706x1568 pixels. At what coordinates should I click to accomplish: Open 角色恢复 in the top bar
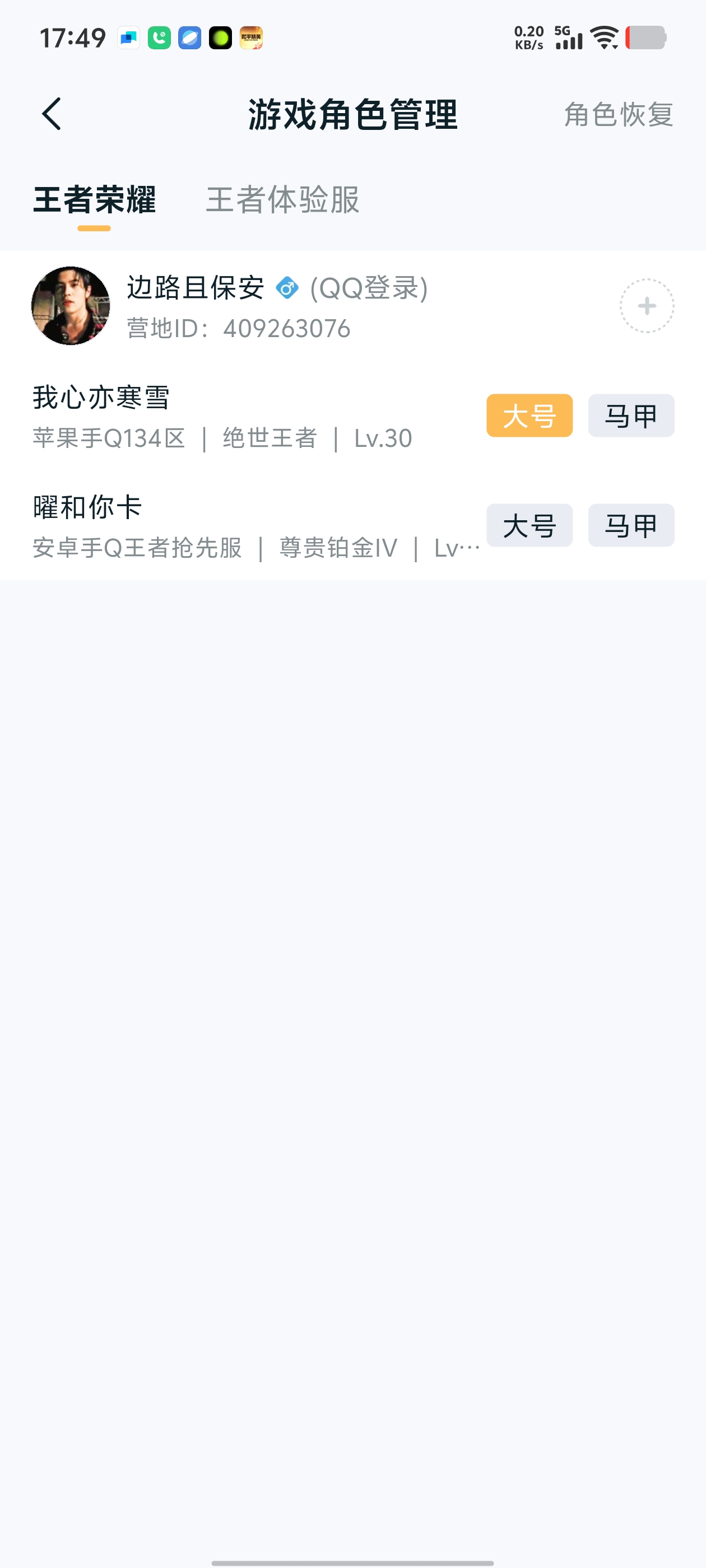coord(617,114)
